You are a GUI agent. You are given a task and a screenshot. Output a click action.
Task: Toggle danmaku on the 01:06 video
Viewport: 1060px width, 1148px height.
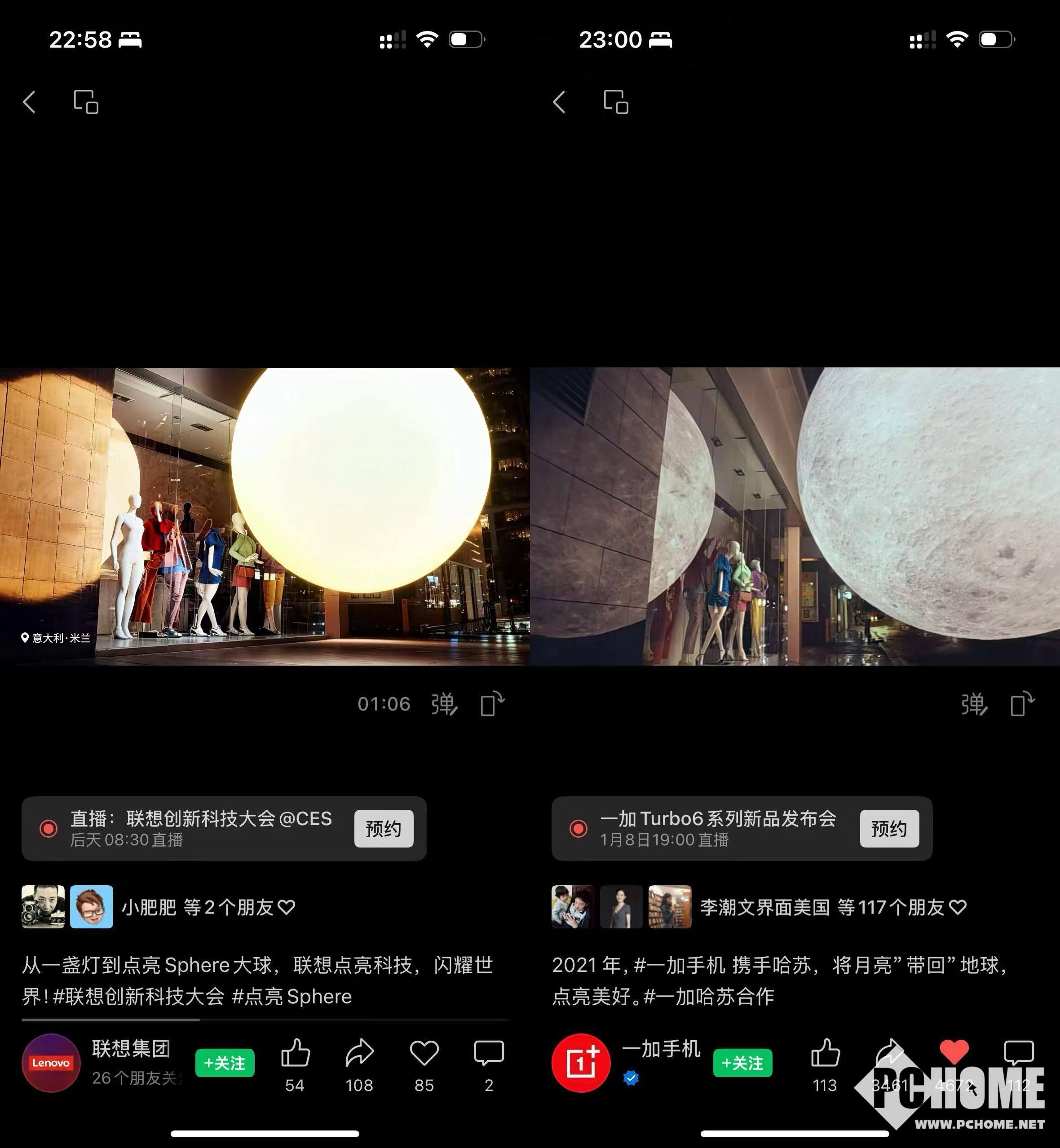(x=444, y=704)
